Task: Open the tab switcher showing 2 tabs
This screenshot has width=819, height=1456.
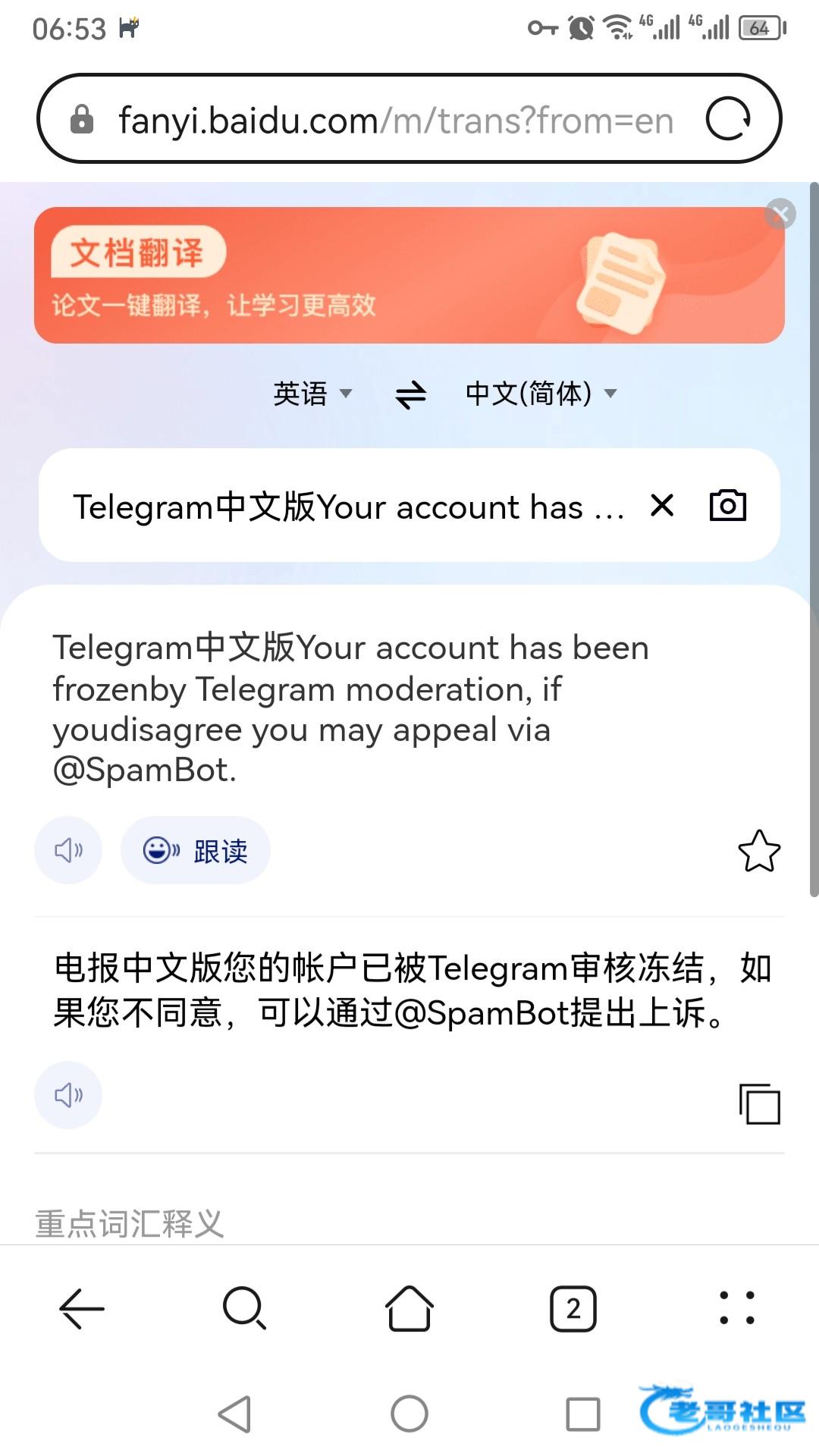Action: pos(573,1308)
